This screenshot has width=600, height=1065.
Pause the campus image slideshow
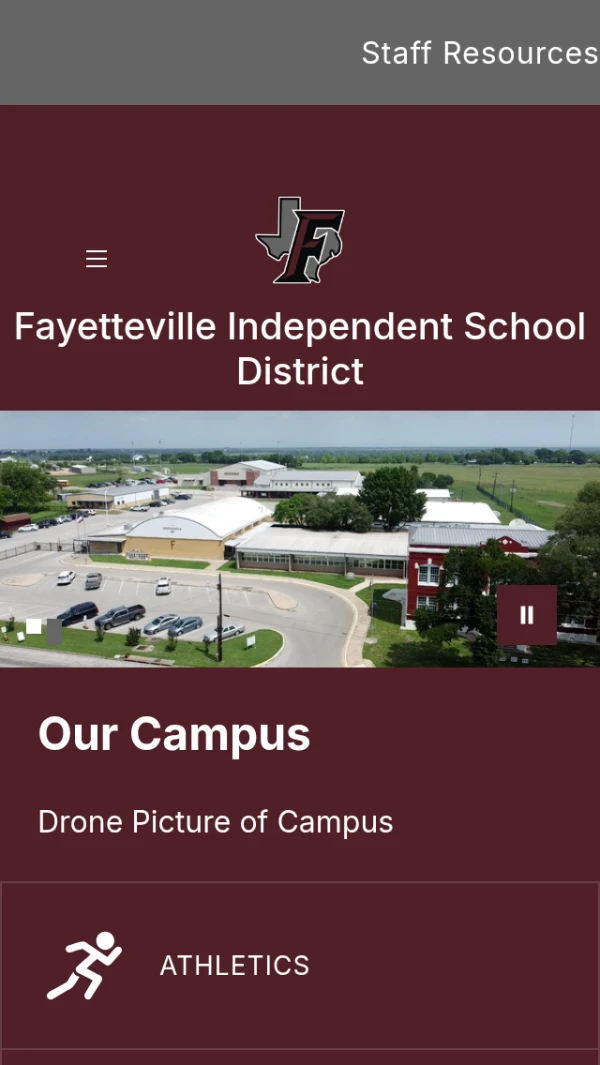(526, 615)
